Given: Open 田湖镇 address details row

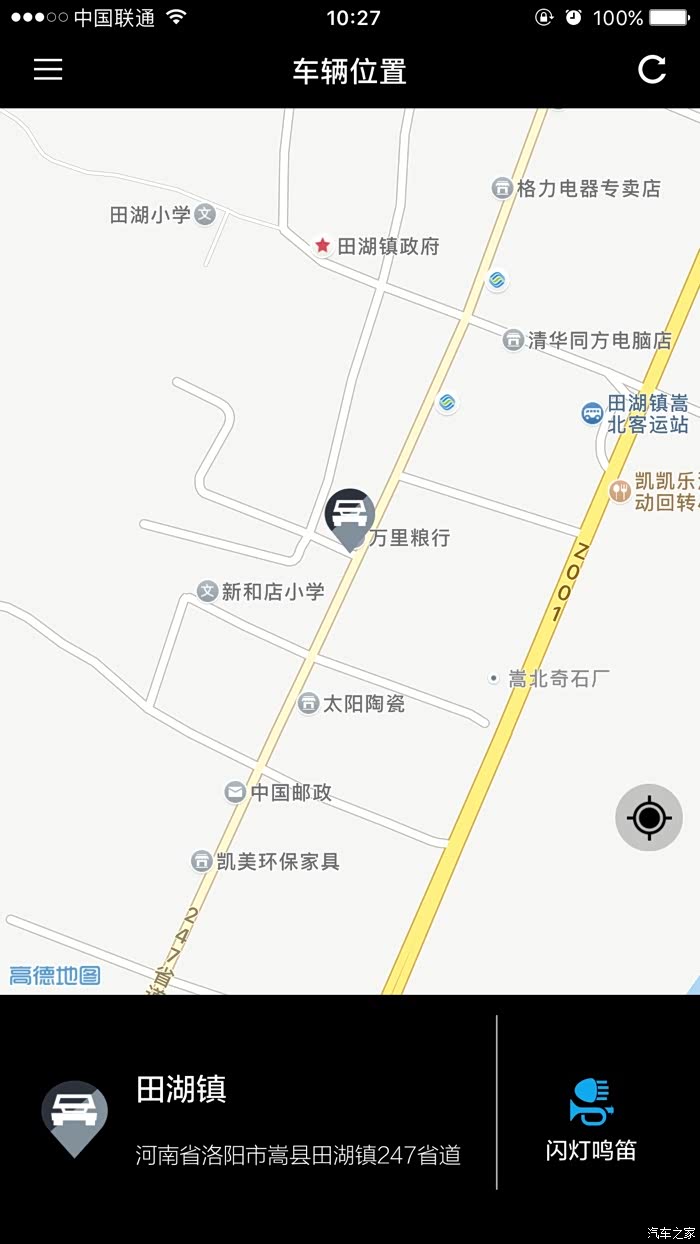Looking at the screenshot, I should [x=248, y=1120].
